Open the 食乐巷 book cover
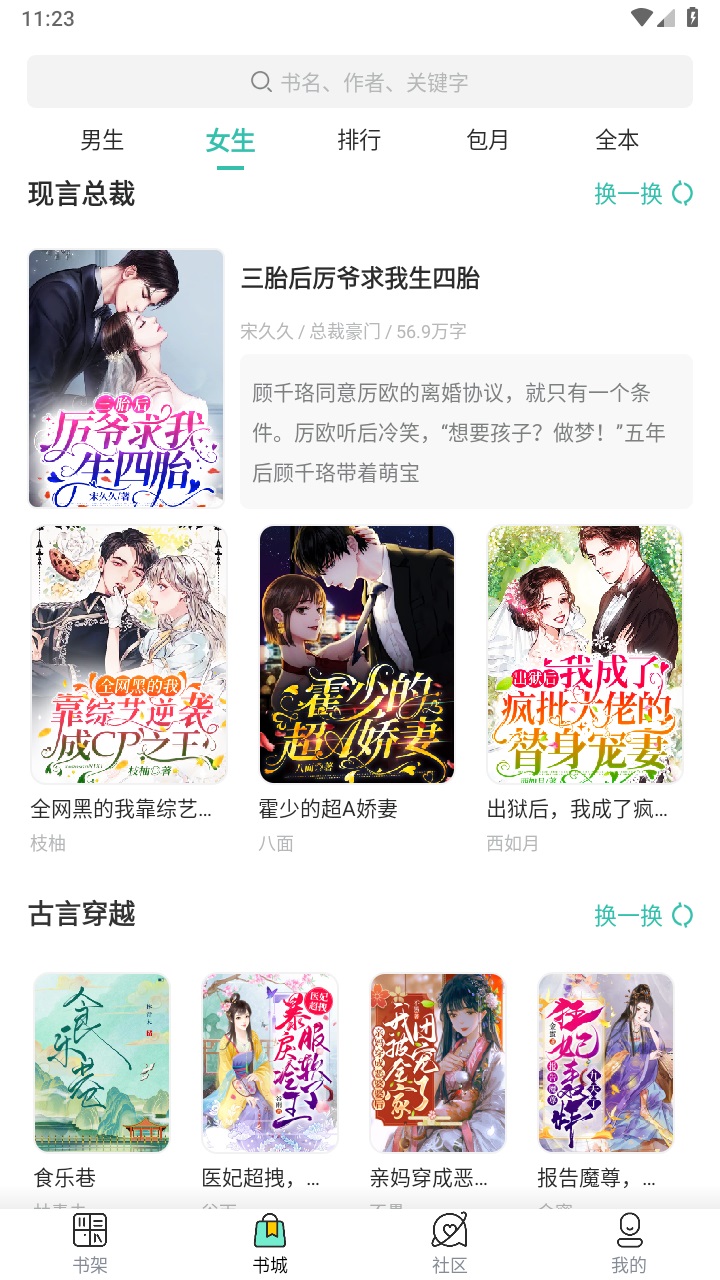720x1280 pixels. [100, 1062]
